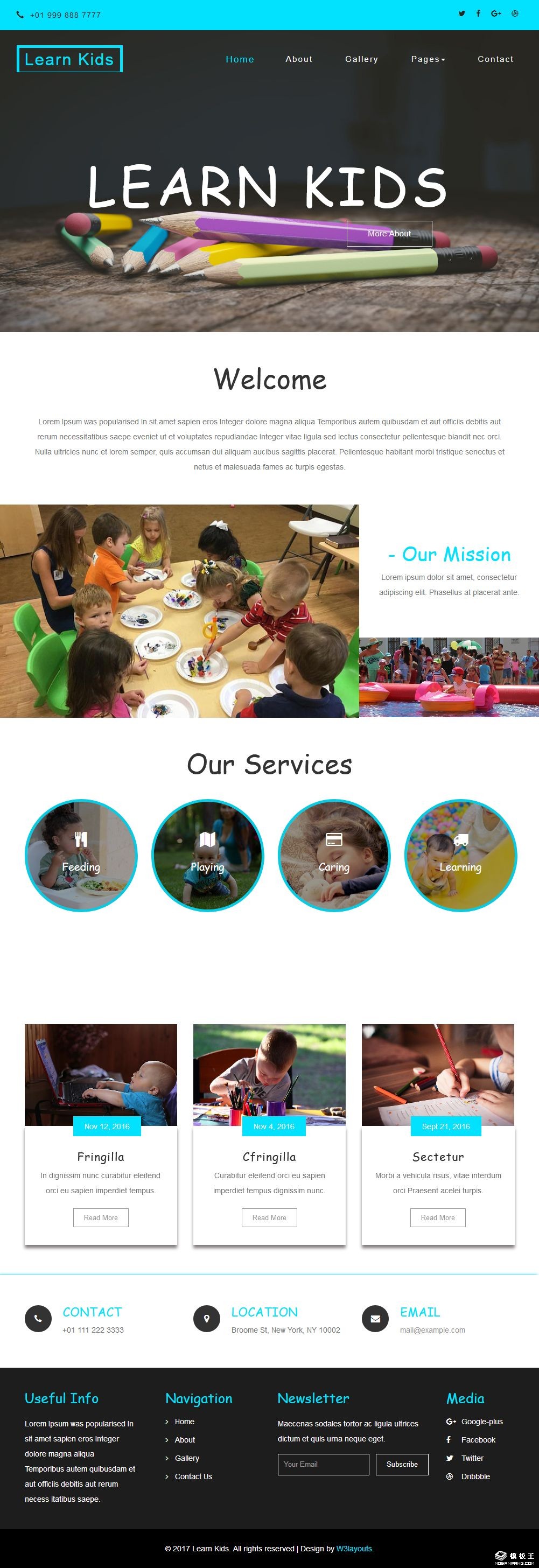Open the Feeding service circle
Screen dimensions: 539x1568
coord(81,855)
